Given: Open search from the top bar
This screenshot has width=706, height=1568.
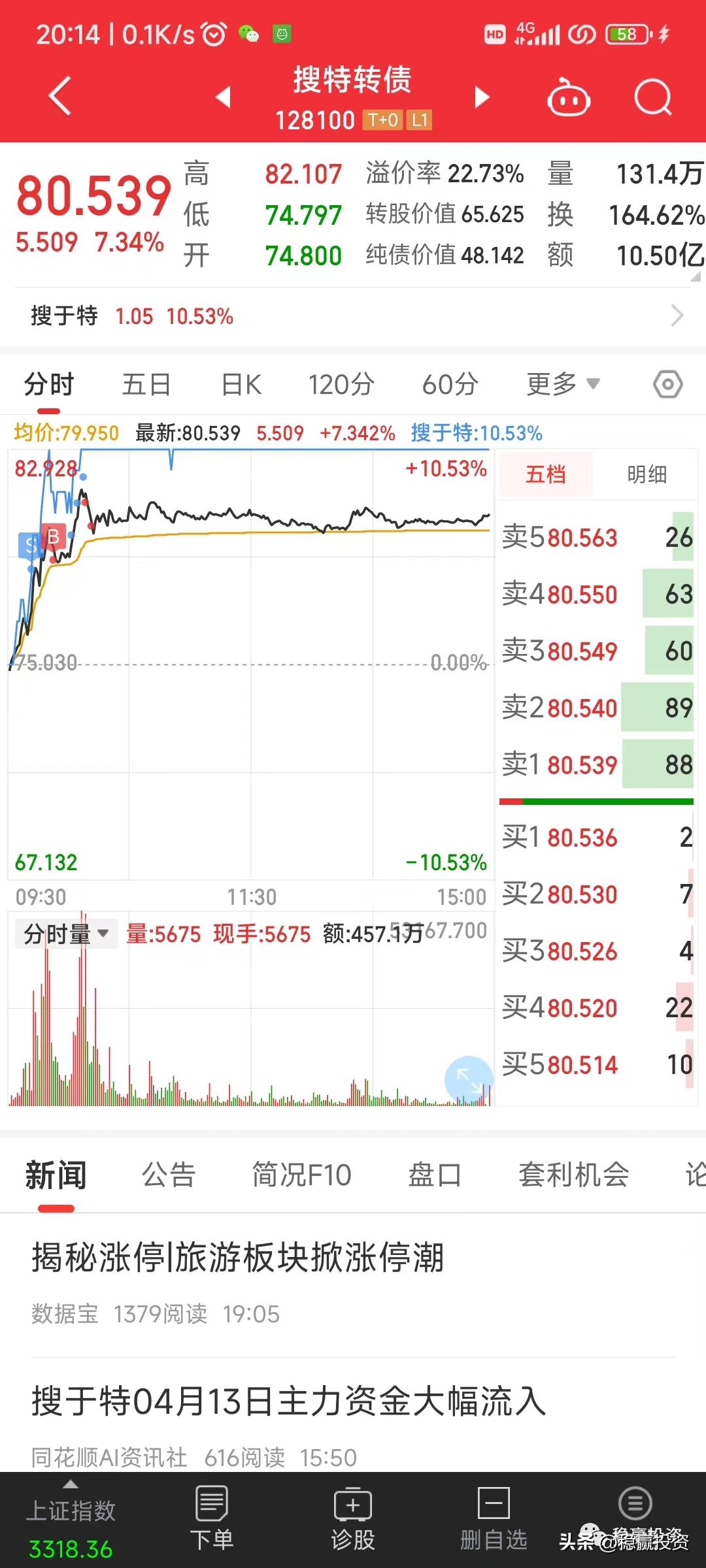Looking at the screenshot, I should click(x=652, y=95).
